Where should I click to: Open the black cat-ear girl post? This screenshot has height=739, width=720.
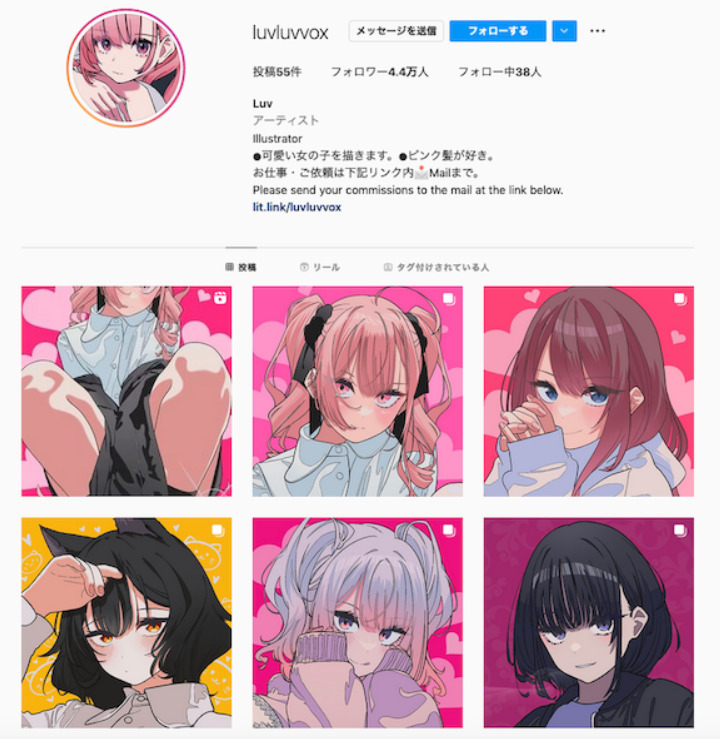[127, 622]
